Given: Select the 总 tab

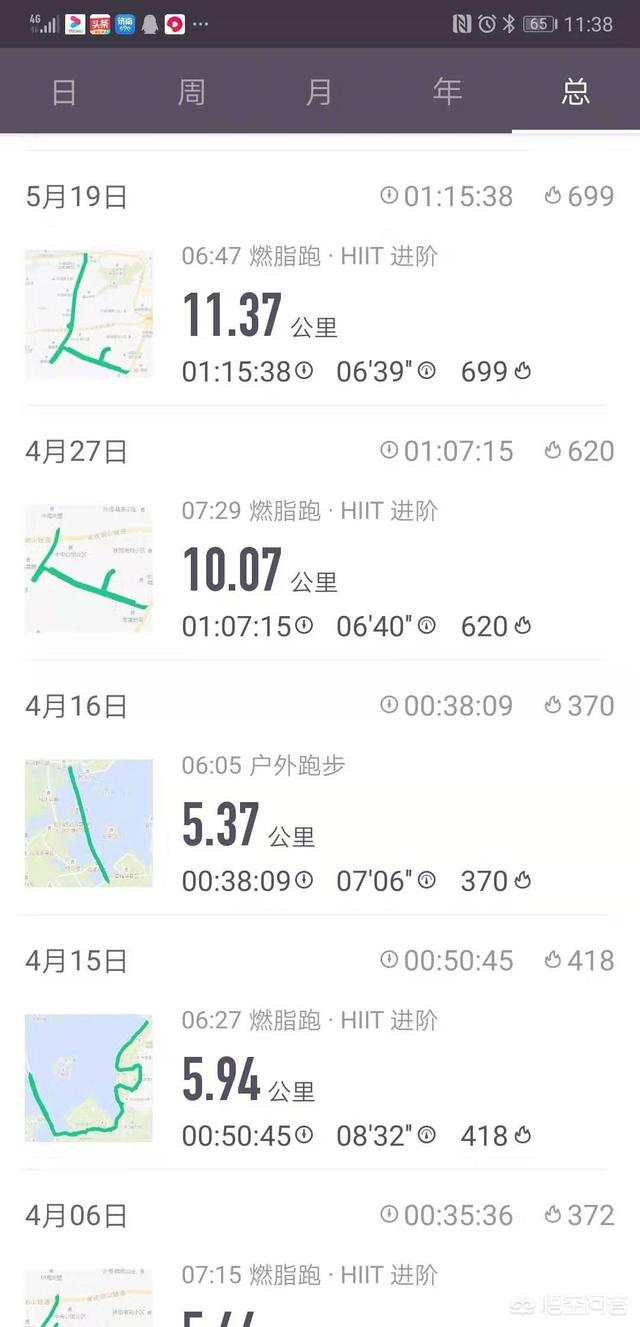Looking at the screenshot, I should tap(576, 92).
